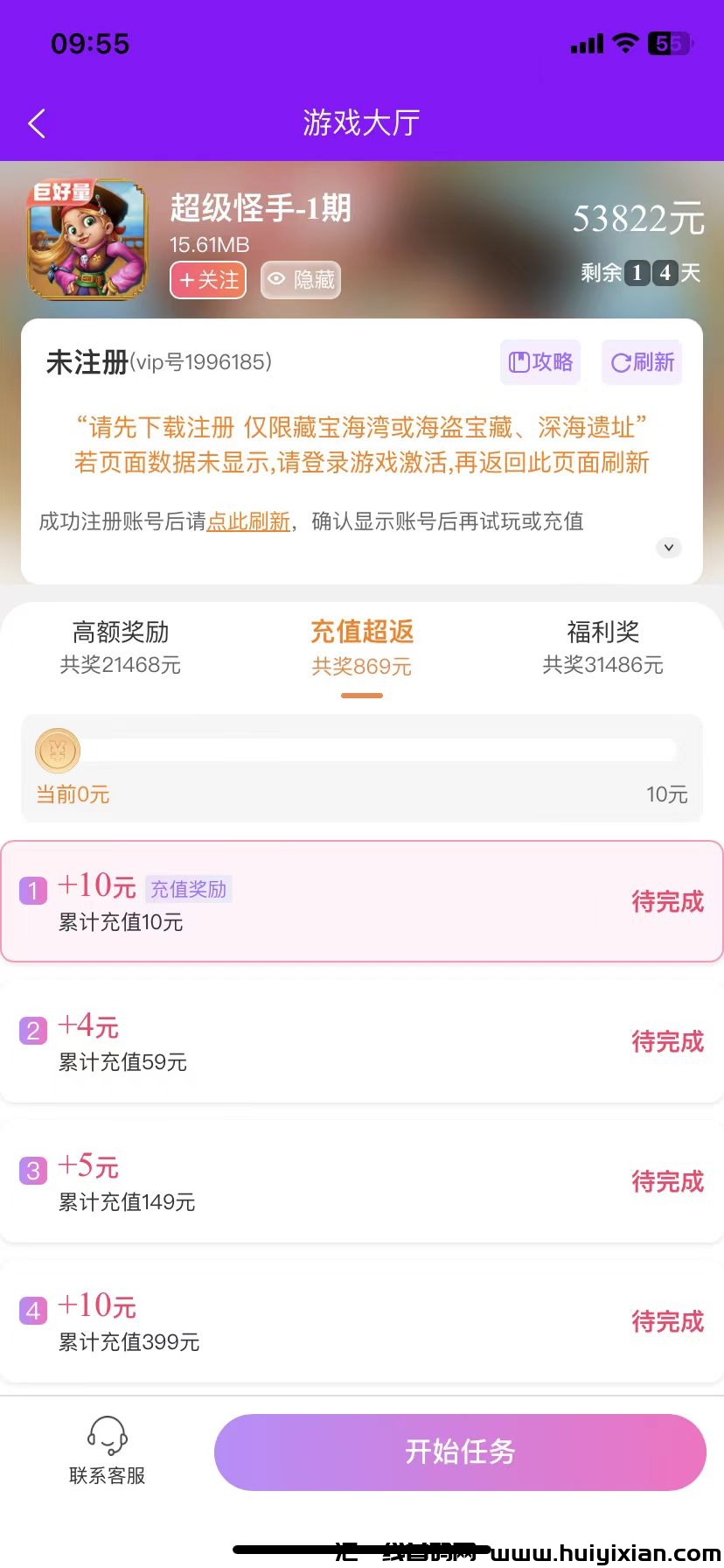This screenshot has width=724, height=1568.
Task: Tap the battery indicator in the status bar
Action: click(x=670, y=43)
